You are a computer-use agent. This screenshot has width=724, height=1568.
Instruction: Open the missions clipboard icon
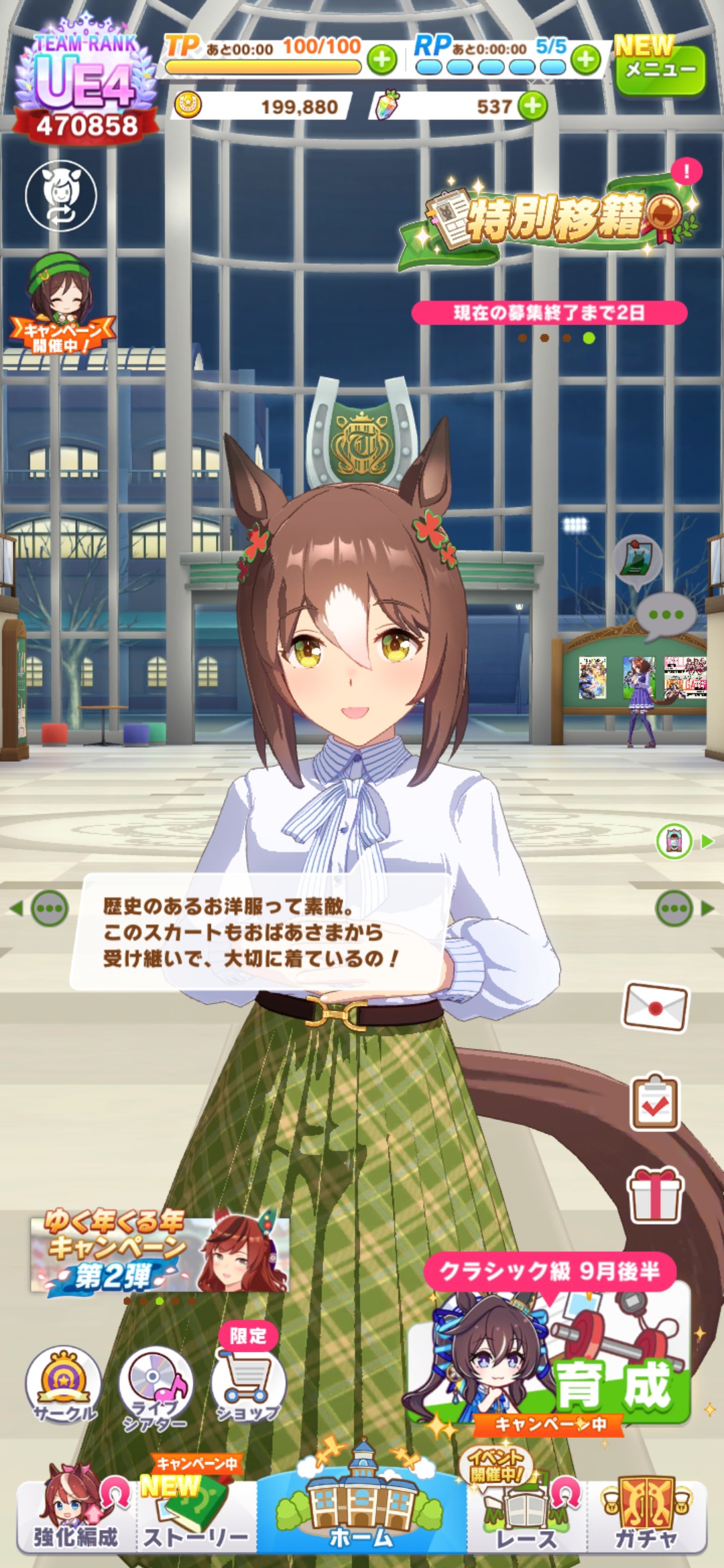(655, 1103)
